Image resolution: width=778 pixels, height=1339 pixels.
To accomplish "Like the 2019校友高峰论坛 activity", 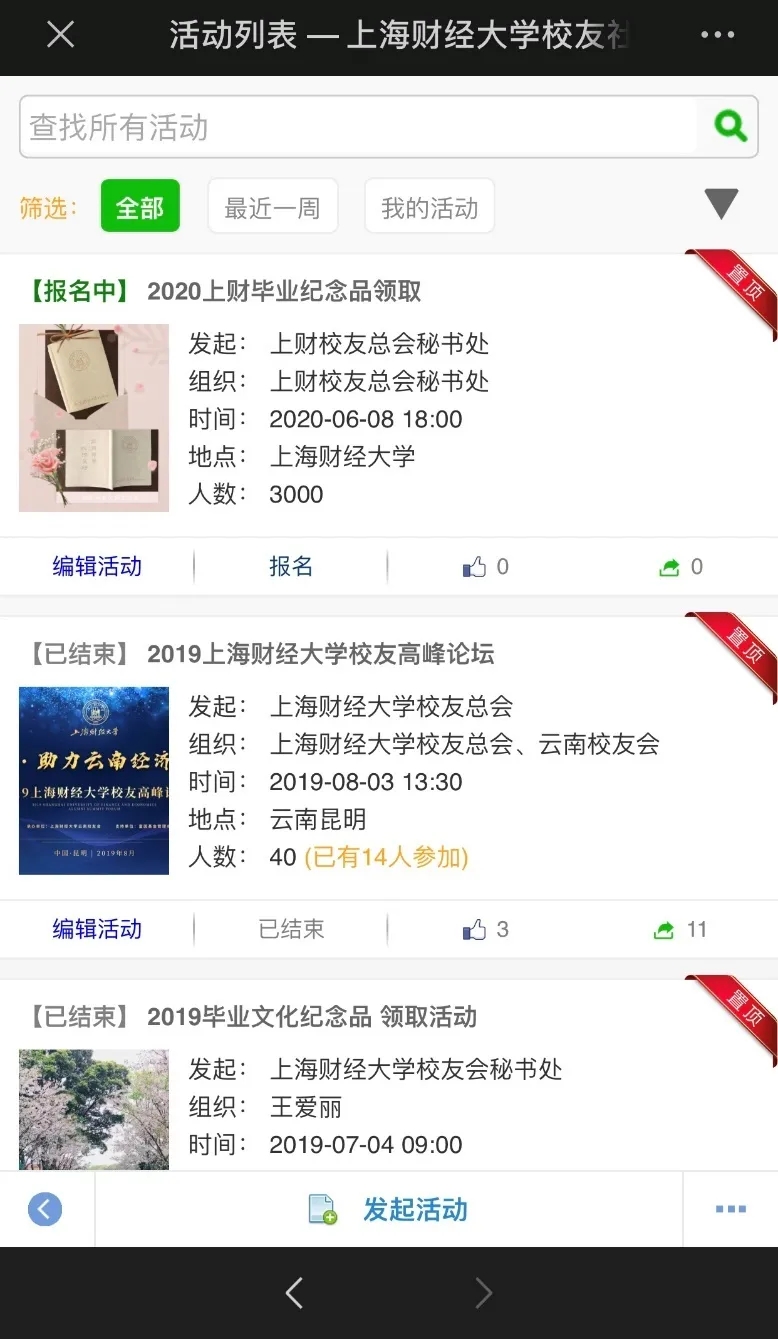I will click(485, 930).
